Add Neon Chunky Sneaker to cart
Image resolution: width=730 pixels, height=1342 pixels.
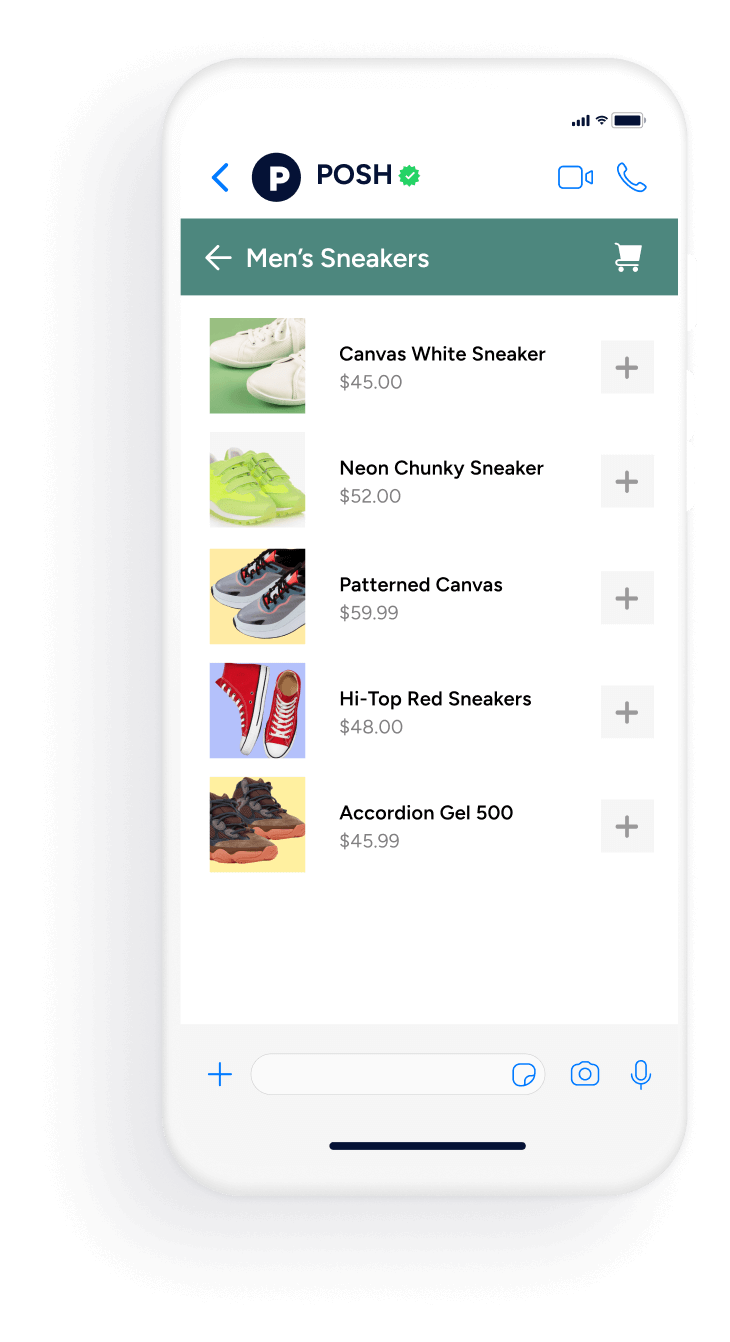[627, 481]
